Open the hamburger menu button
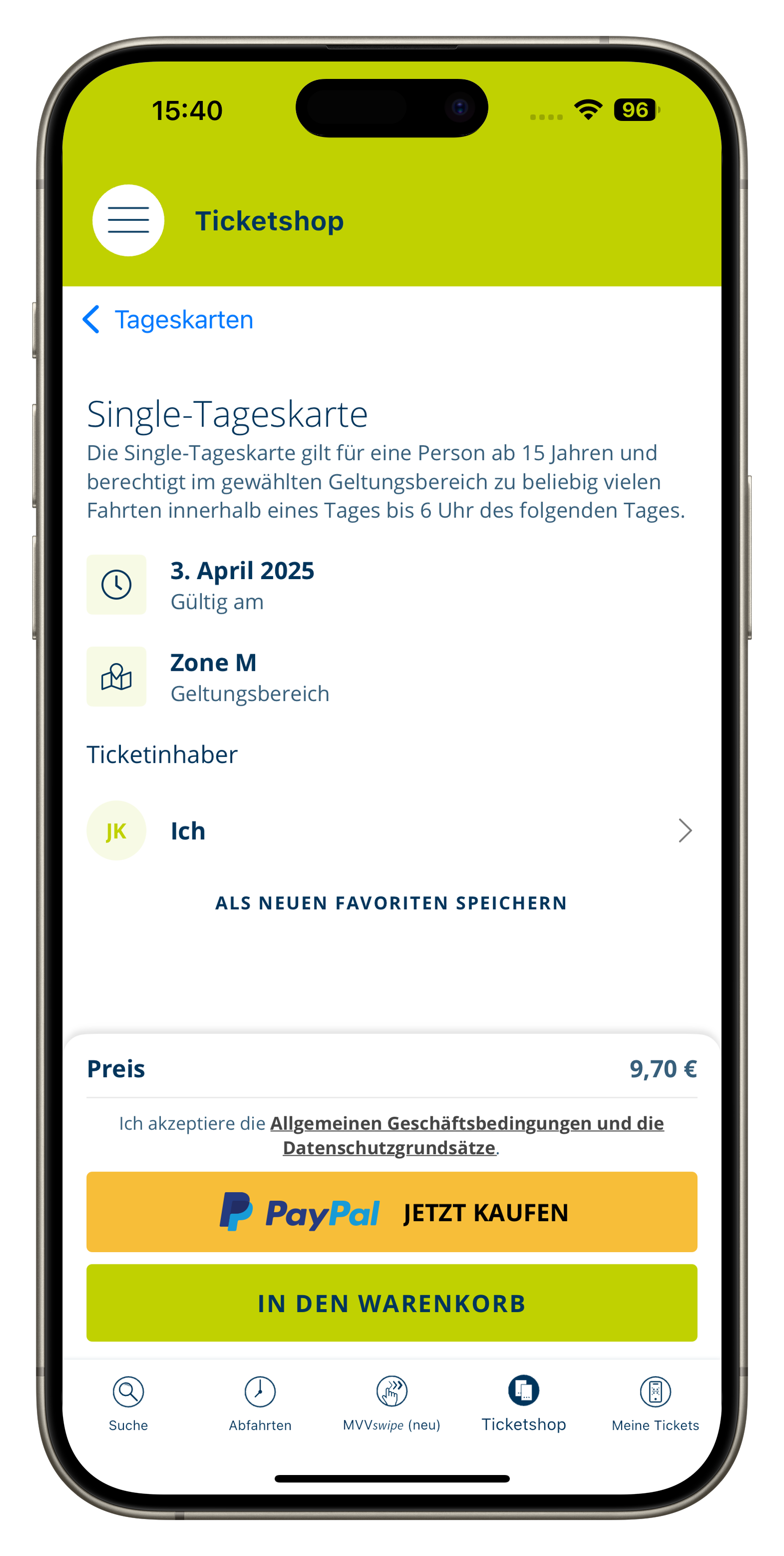 [128, 220]
